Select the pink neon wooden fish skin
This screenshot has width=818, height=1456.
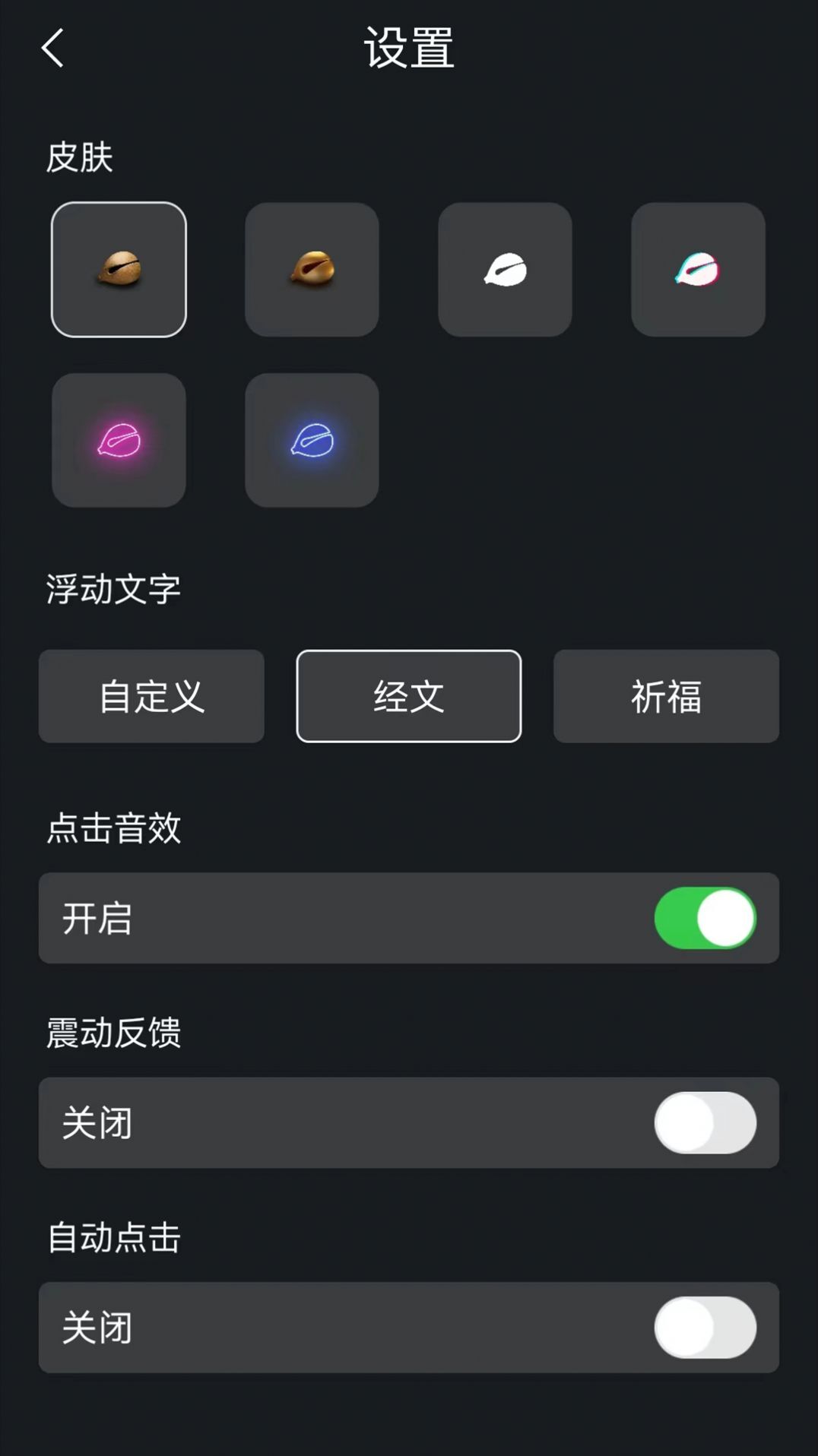coord(119,441)
